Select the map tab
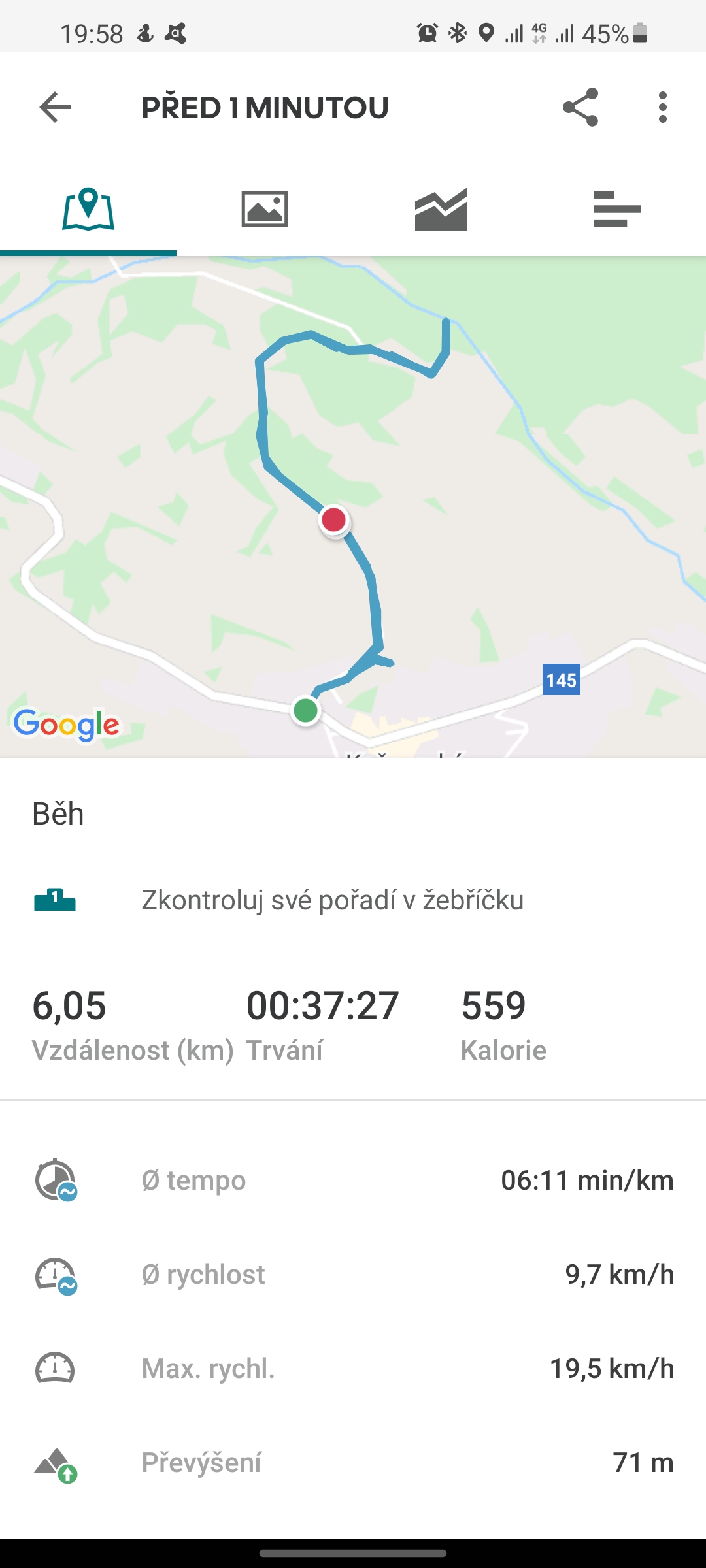706x1568 pixels. 88,209
